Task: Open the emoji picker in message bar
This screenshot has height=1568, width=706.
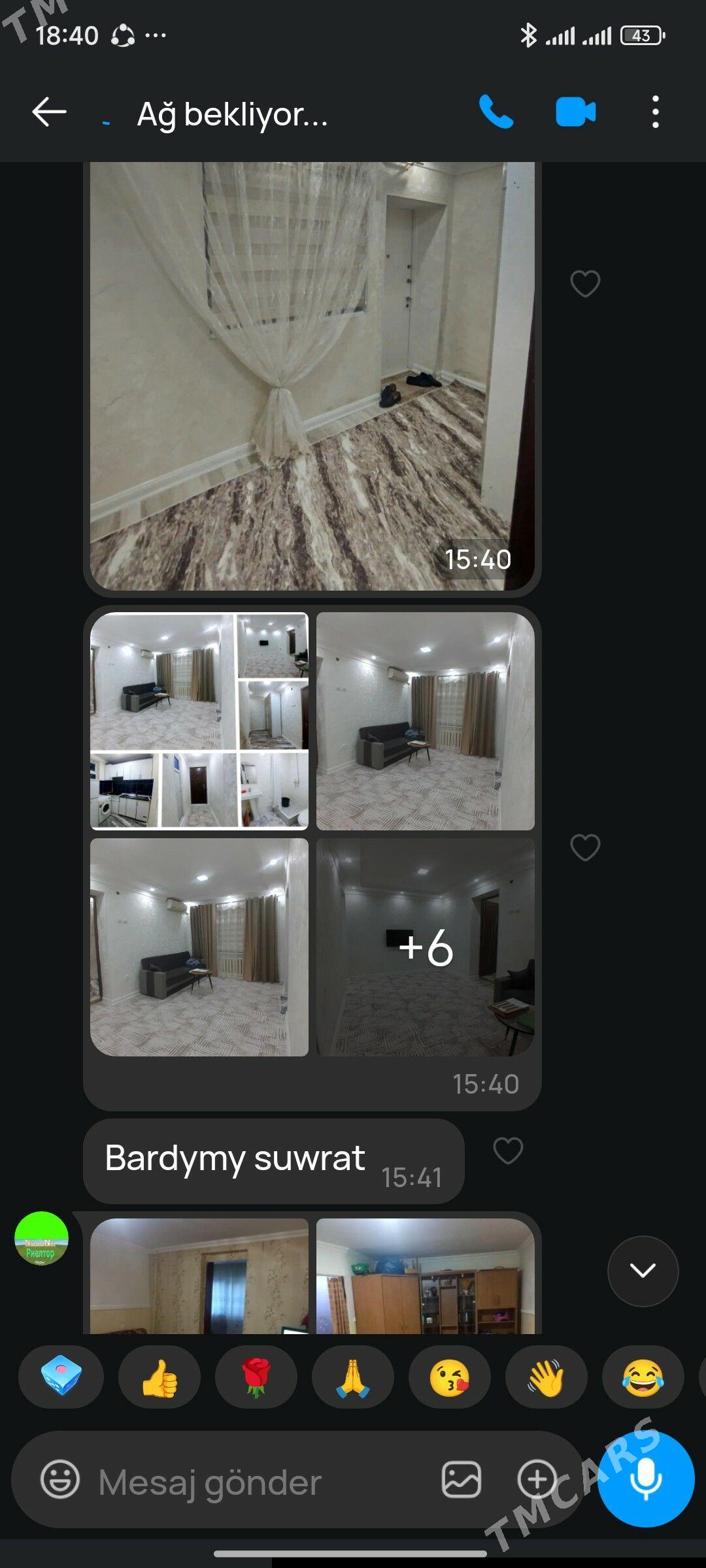Action: pos(60,1480)
